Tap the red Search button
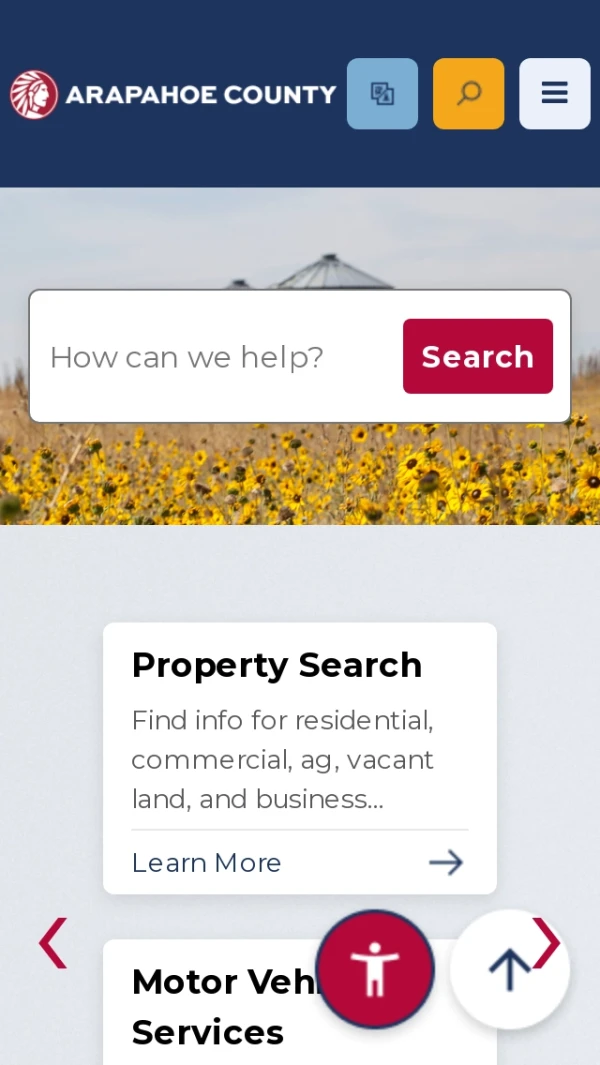The image size is (600, 1065). coord(477,357)
